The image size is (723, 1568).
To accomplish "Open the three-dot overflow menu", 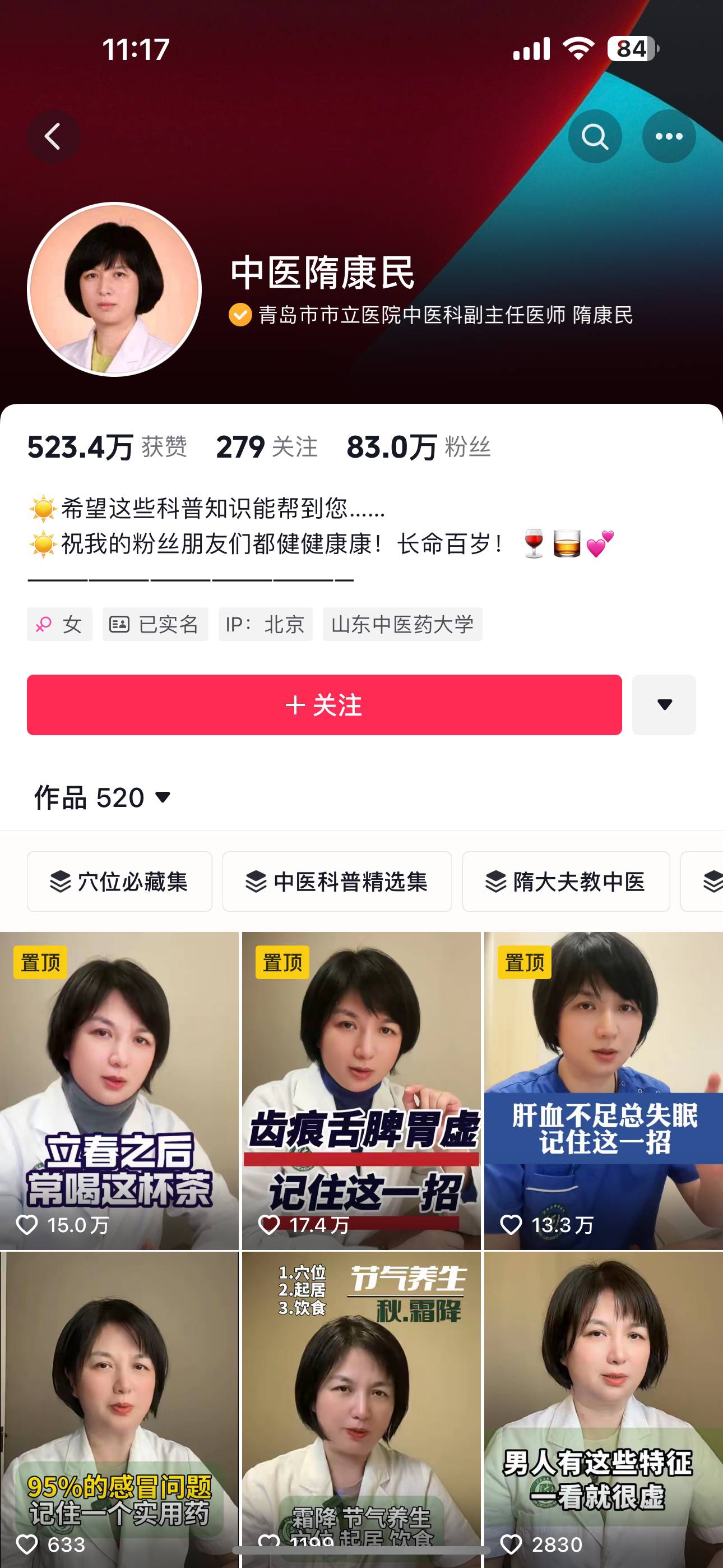I will point(669,136).
